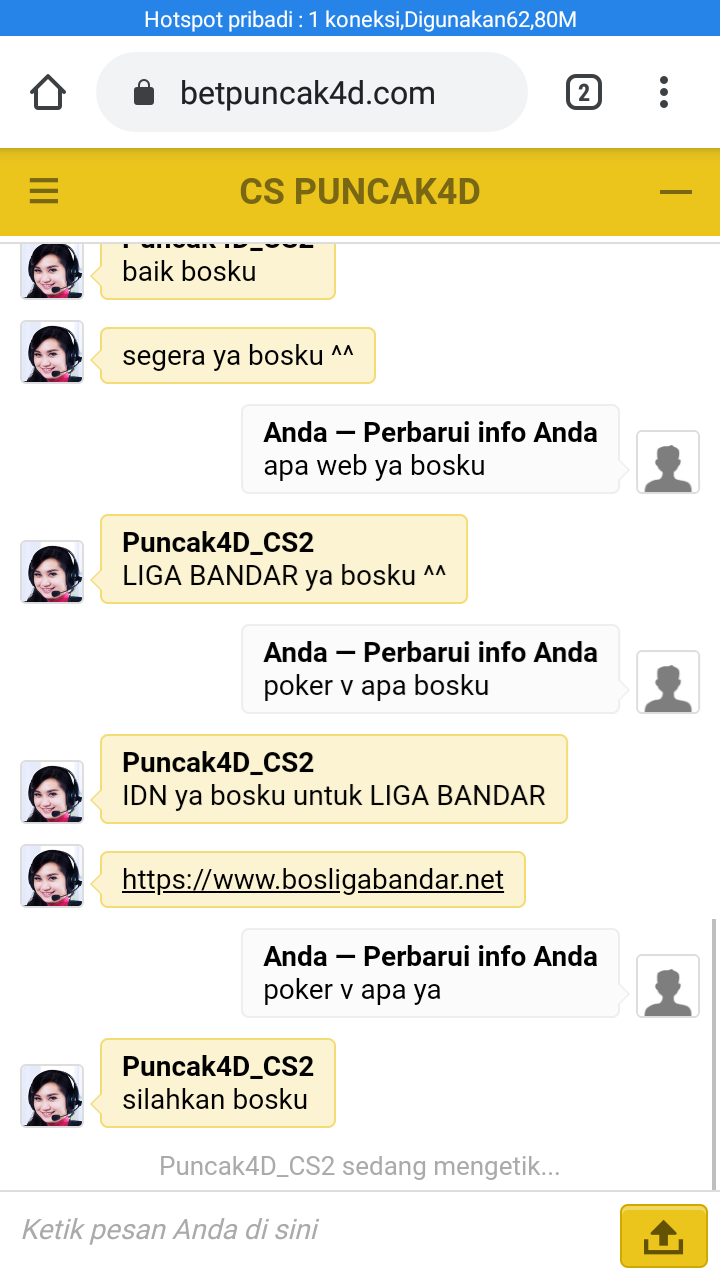
Task: Open the bosligabandar.net link
Action: [313, 880]
